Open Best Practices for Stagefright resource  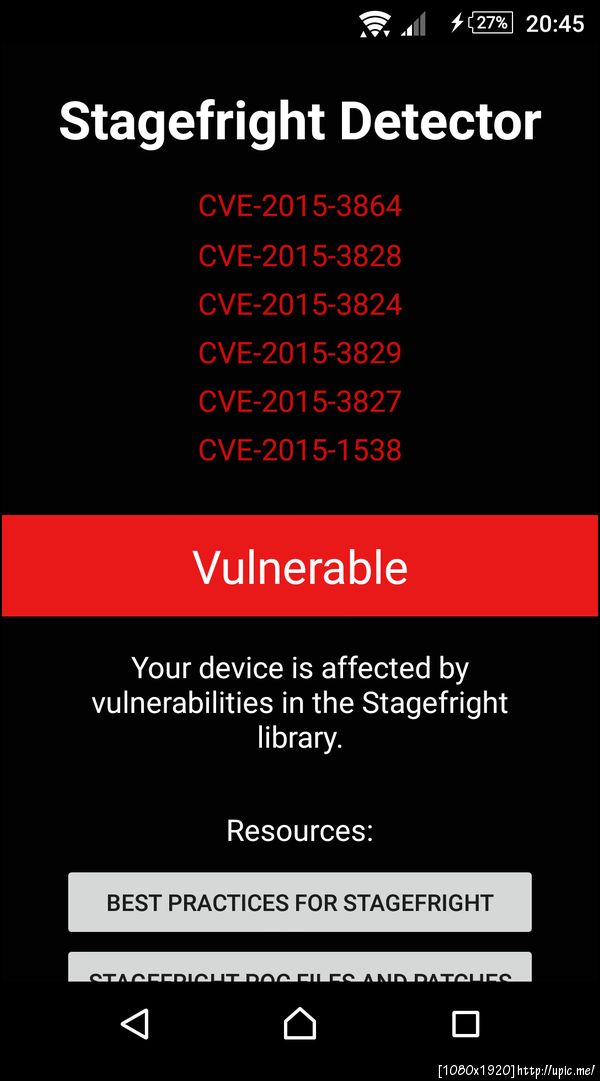click(x=300, y=902)
